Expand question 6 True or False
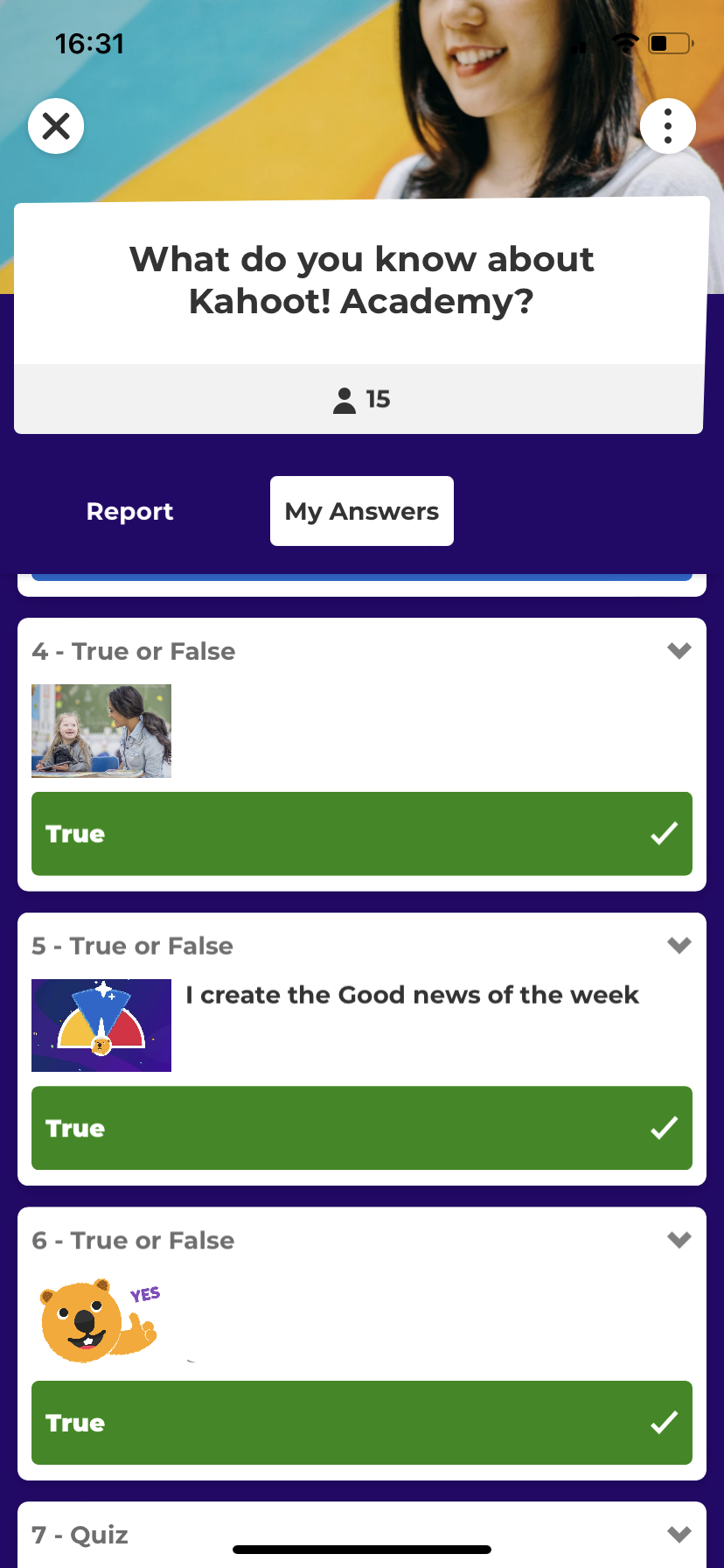724x1568 pixels. pyautogui.click(x=679, y=1239)
